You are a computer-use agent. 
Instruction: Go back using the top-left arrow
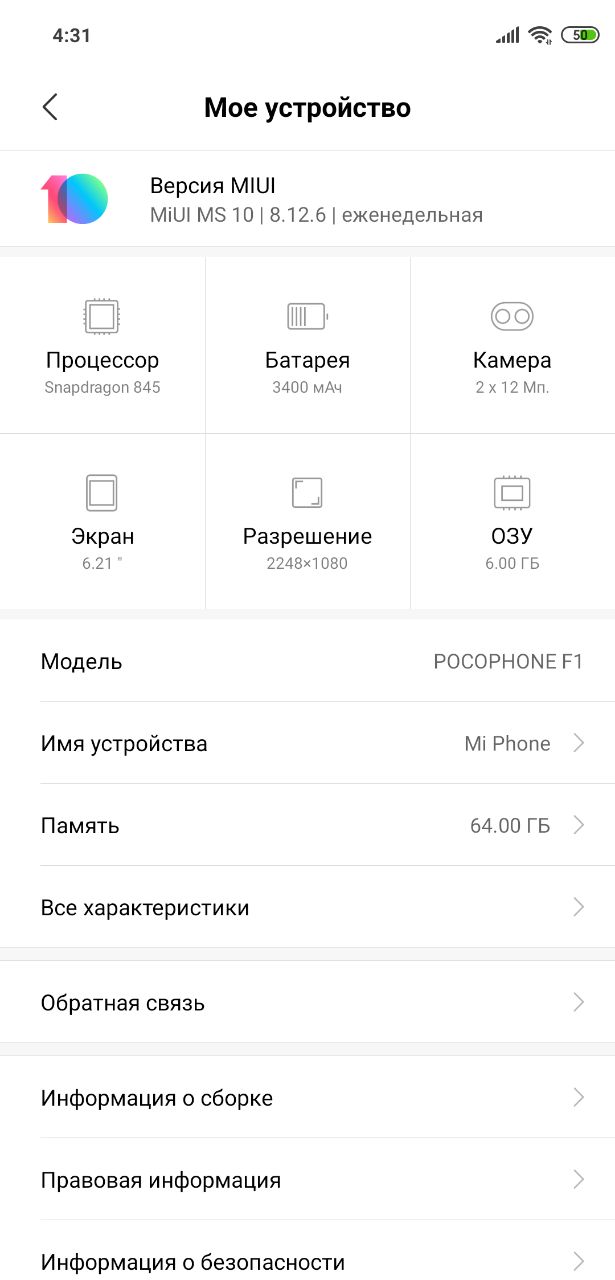coord(50,107)
